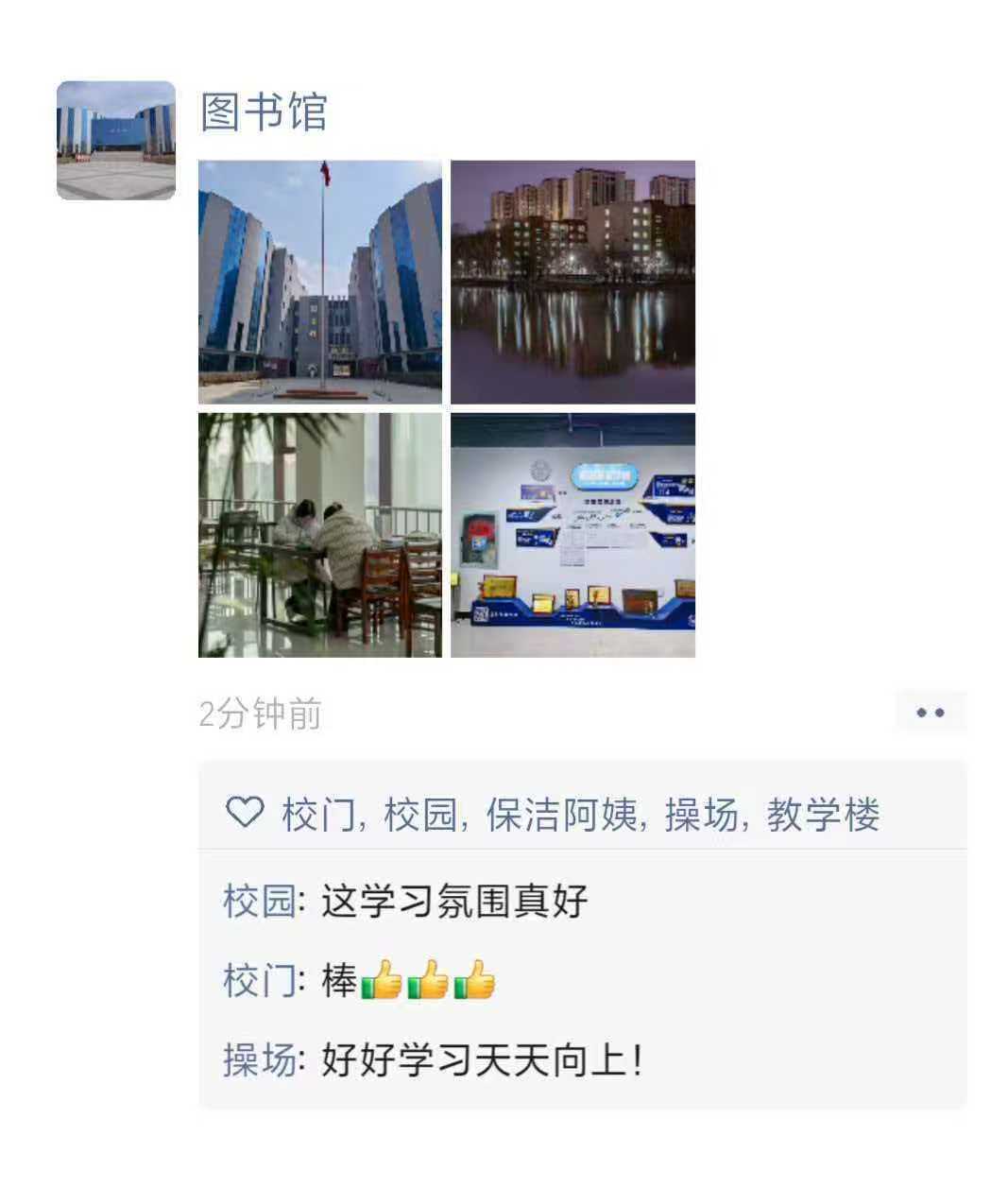Open the photo of people studying at table
1008x1187 pixels.
click(x=320, y=535)
